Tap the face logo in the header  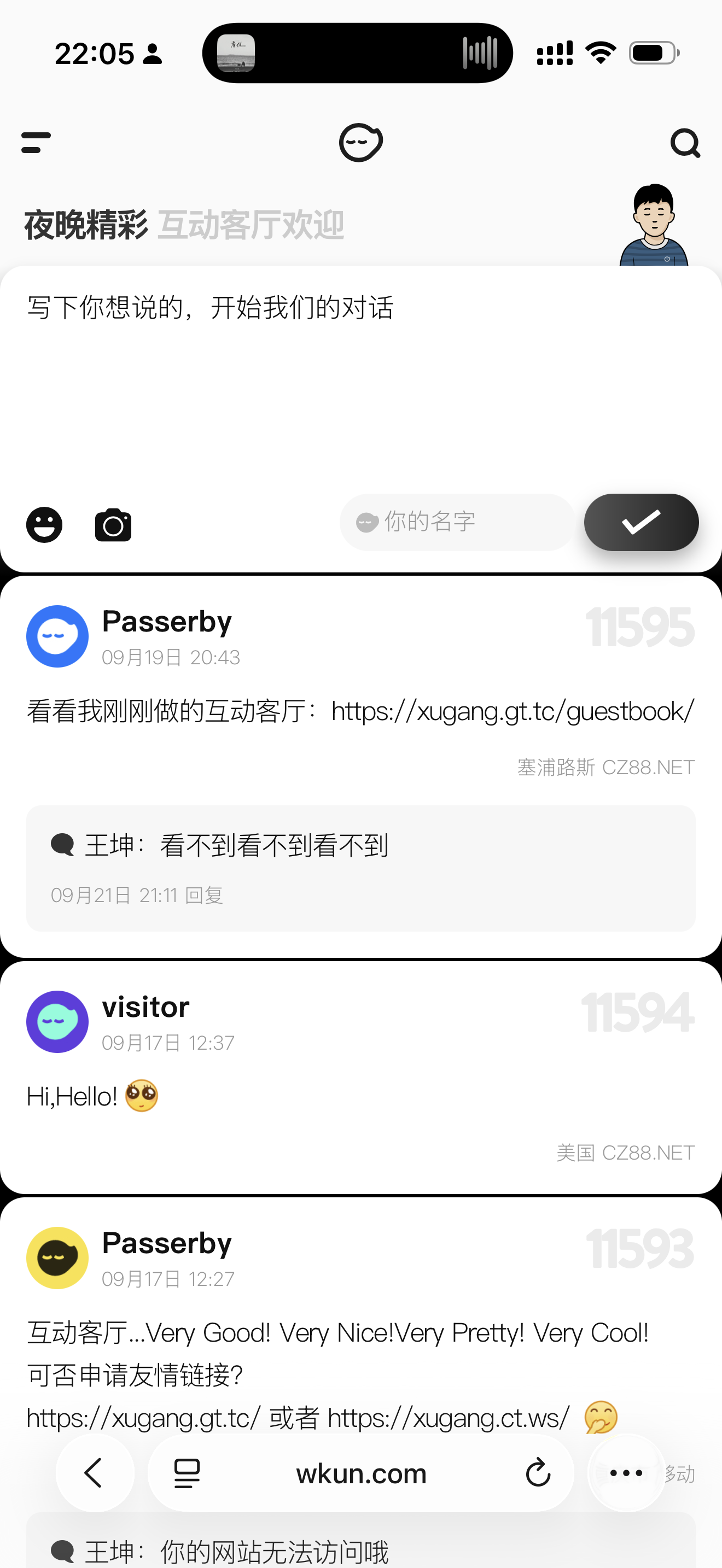(x=360, y=143)
